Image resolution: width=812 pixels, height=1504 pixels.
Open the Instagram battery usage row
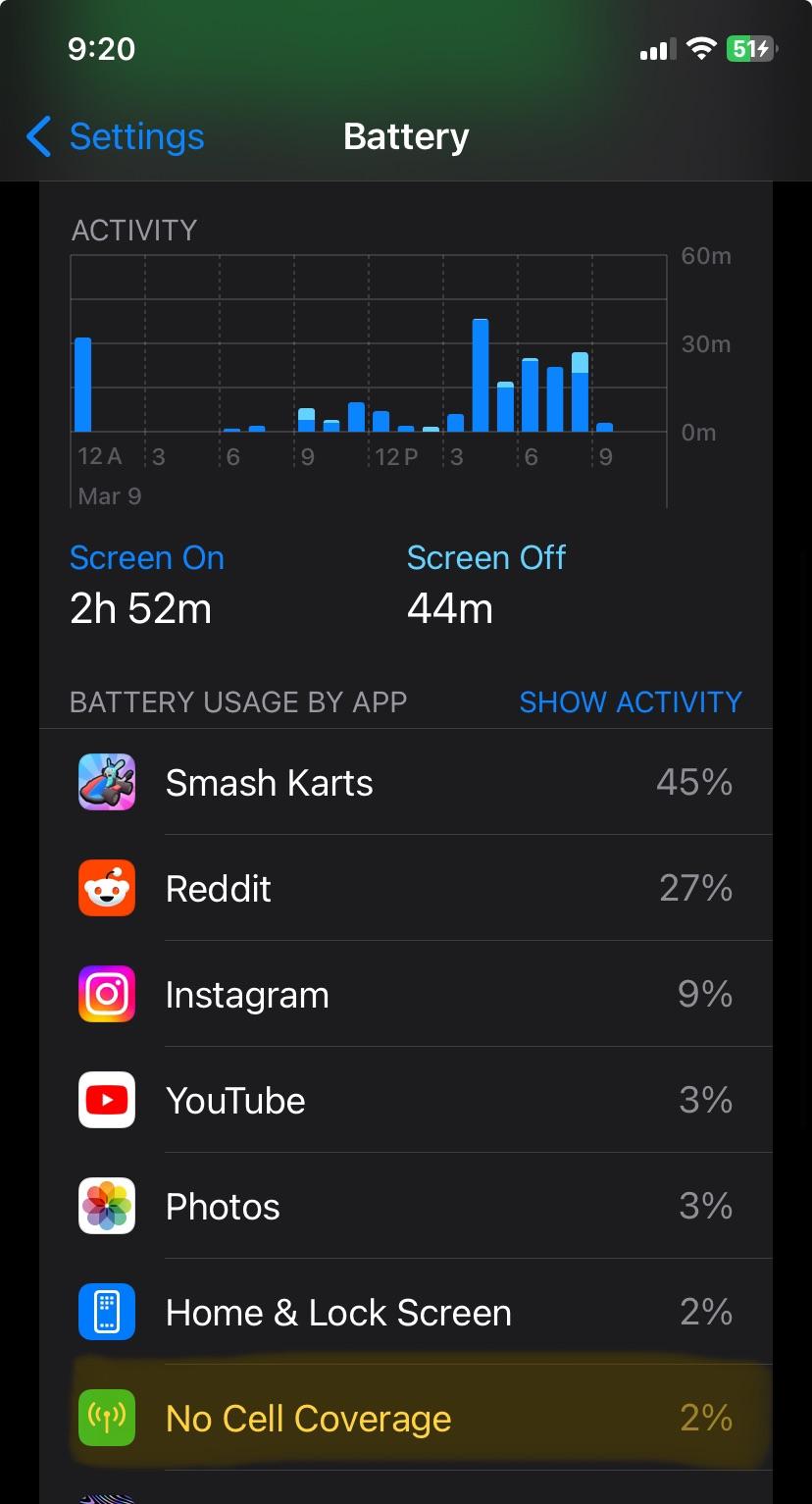[x=406, y=995]
